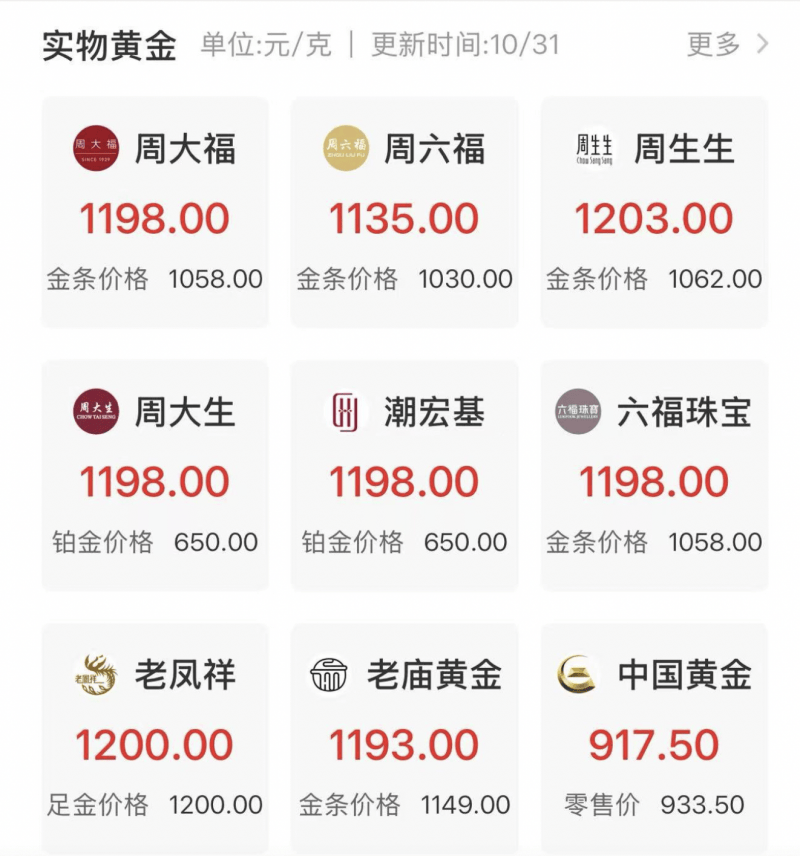Select the 老凤祥 gold price card
The height and width of the screenshot is (856, 800).
point(155,738)
